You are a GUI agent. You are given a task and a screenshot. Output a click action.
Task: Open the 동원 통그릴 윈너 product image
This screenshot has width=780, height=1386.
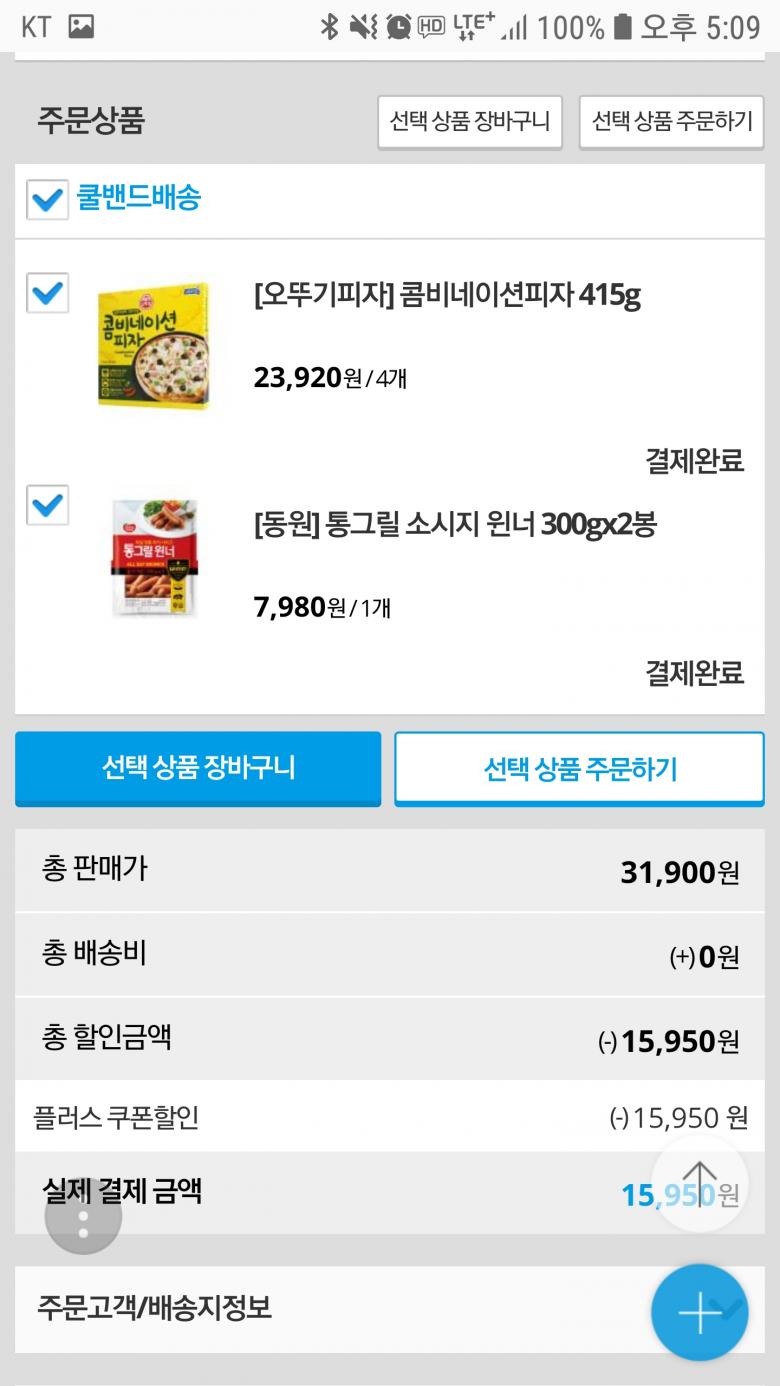pyautogui.click(x=154, y=556)
